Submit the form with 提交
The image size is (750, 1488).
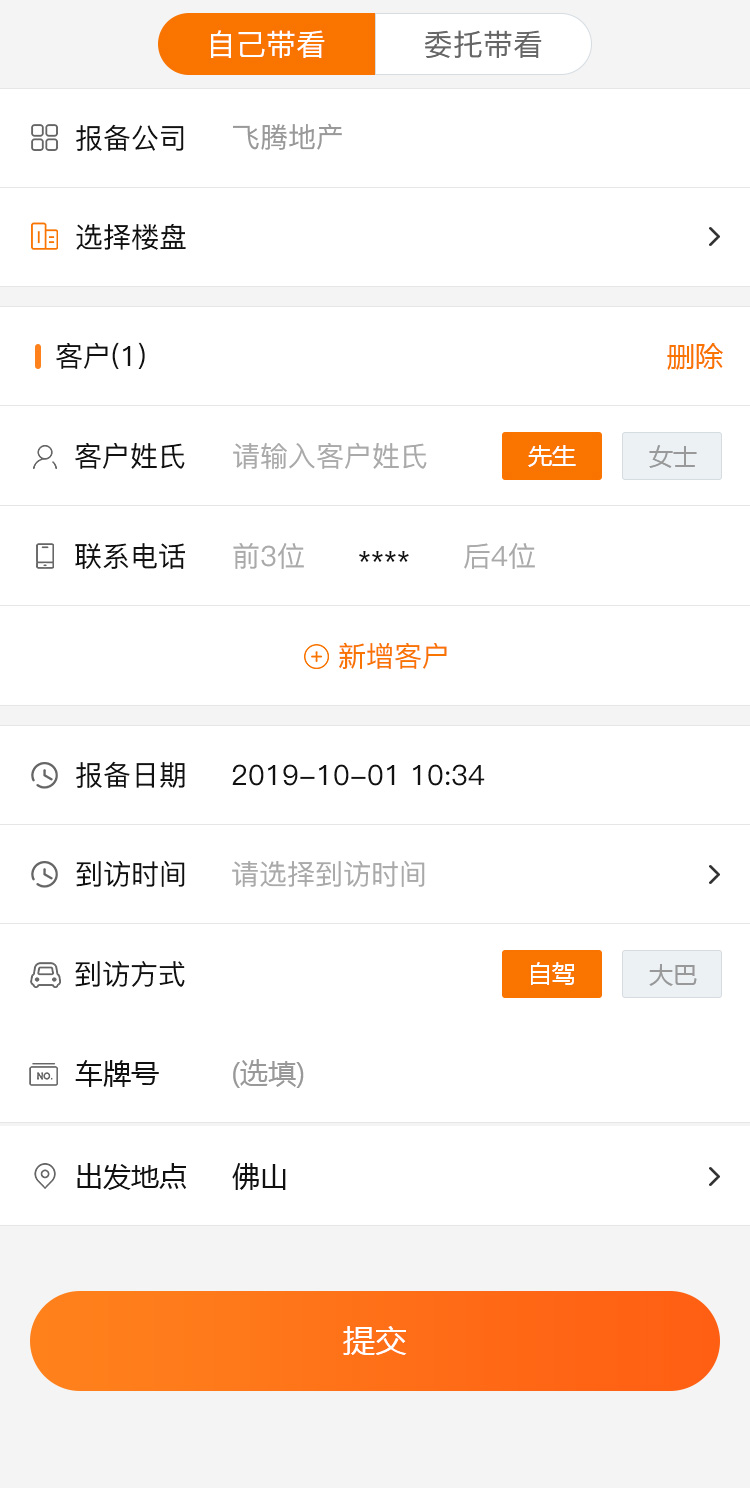click(x=375, y=1341)
